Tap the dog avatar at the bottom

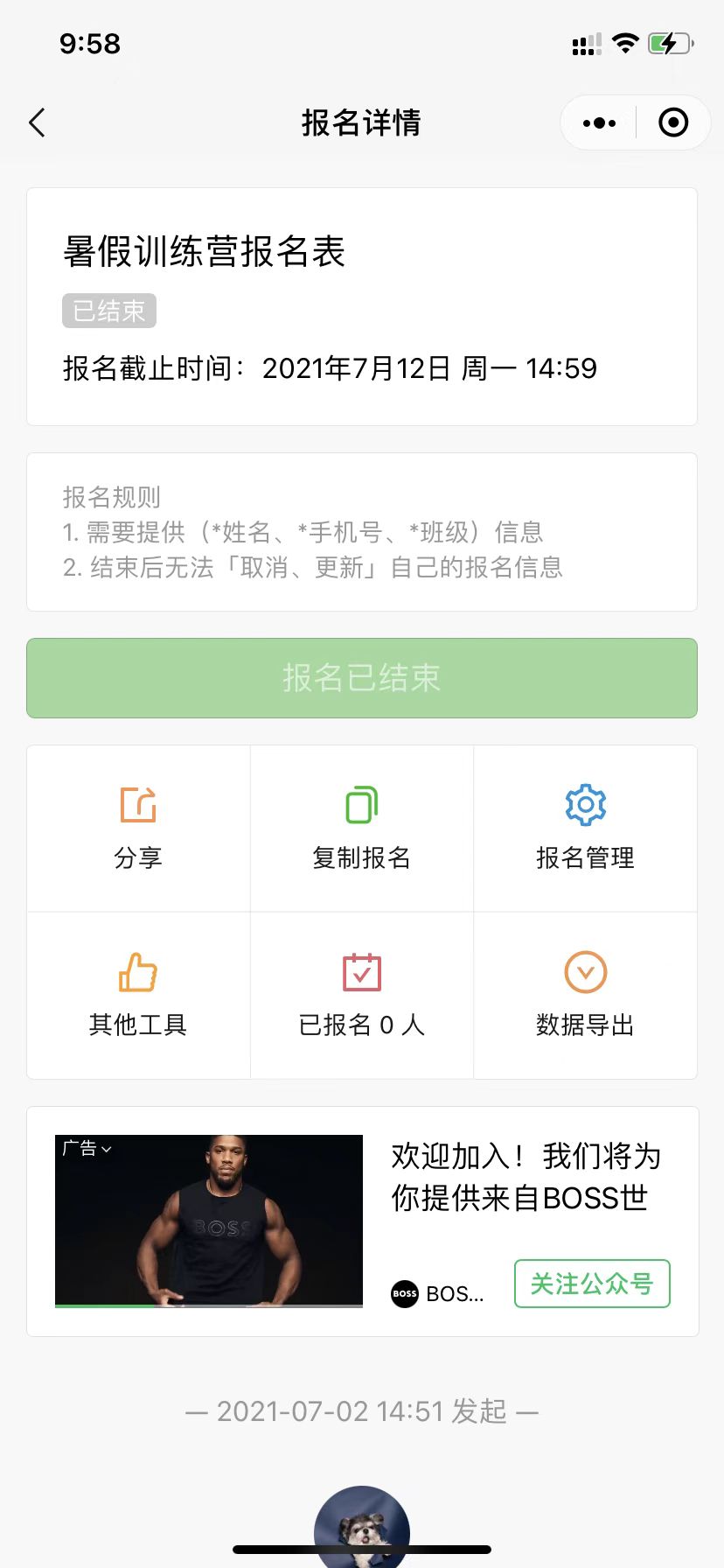[x=361, y=1527]
